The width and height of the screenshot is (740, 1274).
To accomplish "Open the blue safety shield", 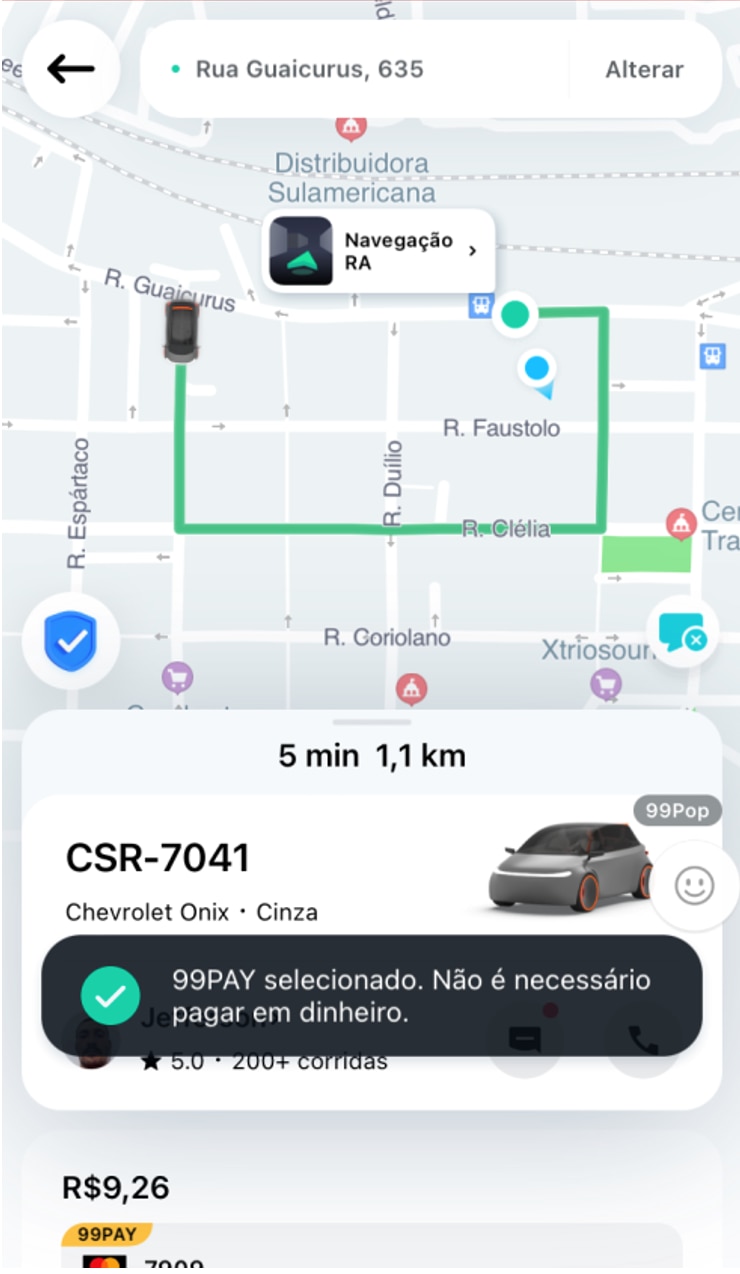I will tap(70, 641).
